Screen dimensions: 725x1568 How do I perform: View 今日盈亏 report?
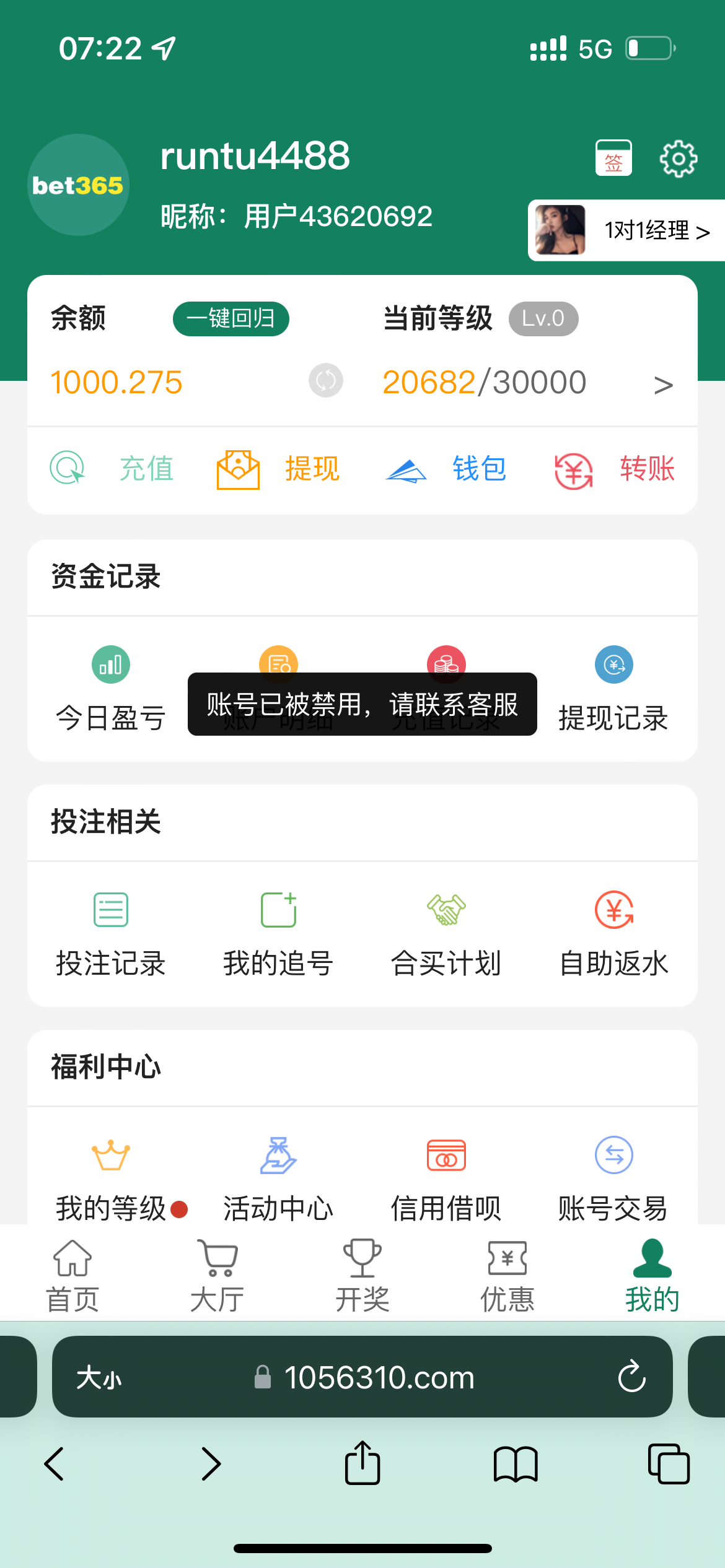pos(111,689)
